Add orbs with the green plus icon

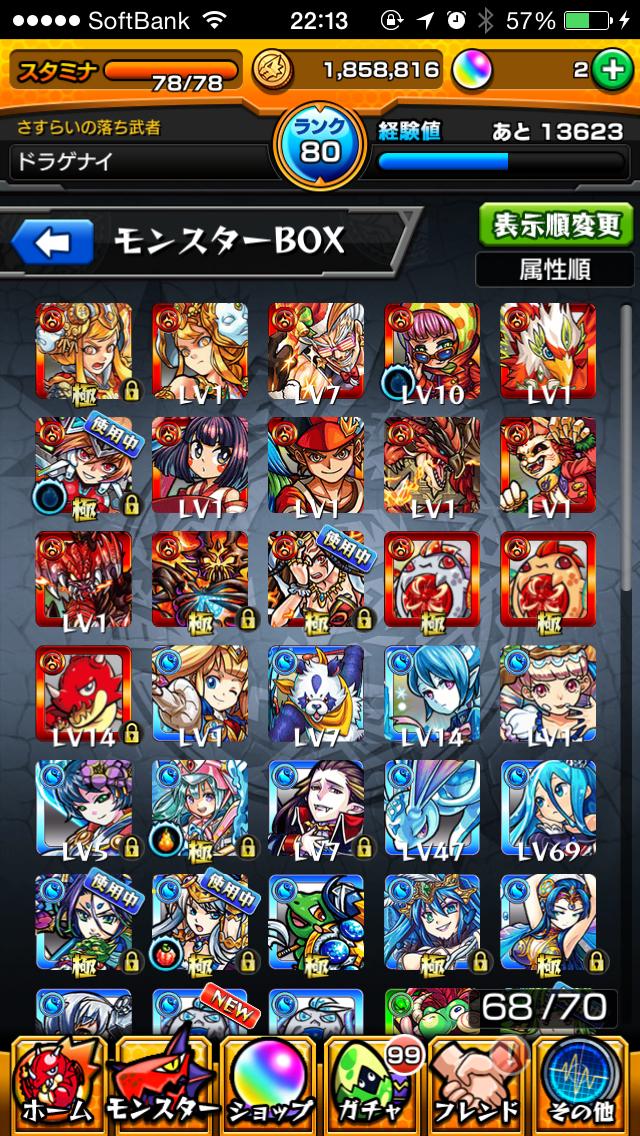(611, 70)
